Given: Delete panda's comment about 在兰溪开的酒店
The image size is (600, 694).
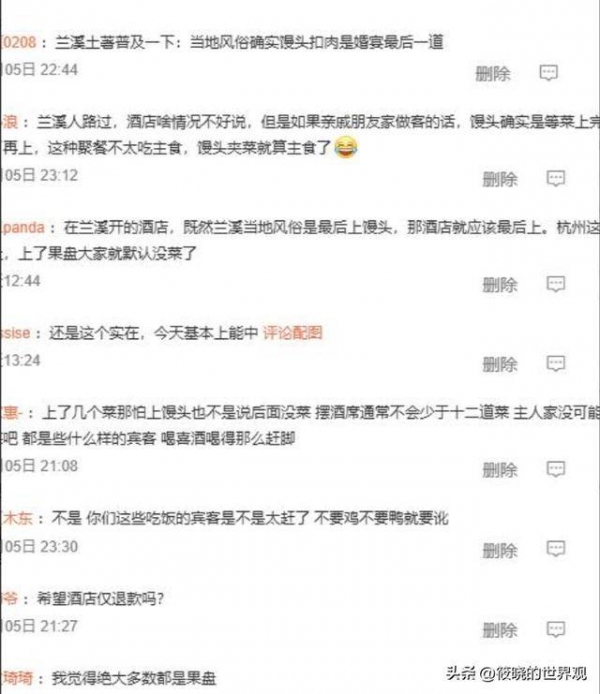Looking at the screenshot, I should (x=499, y=285).
